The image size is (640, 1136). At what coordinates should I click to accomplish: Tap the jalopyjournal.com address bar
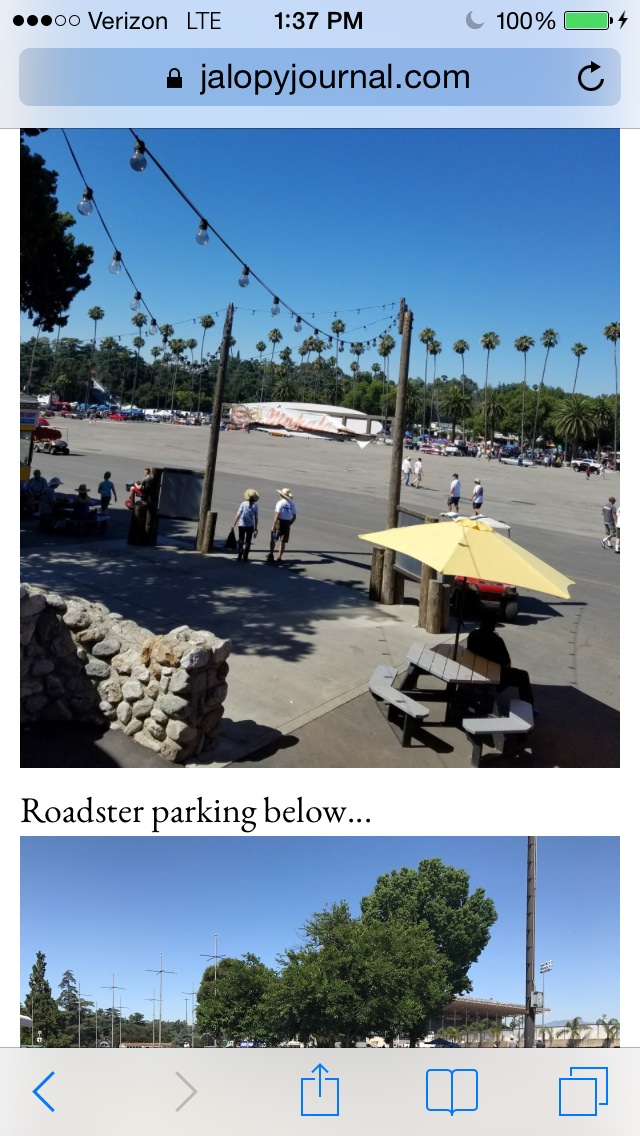[320, 77]
